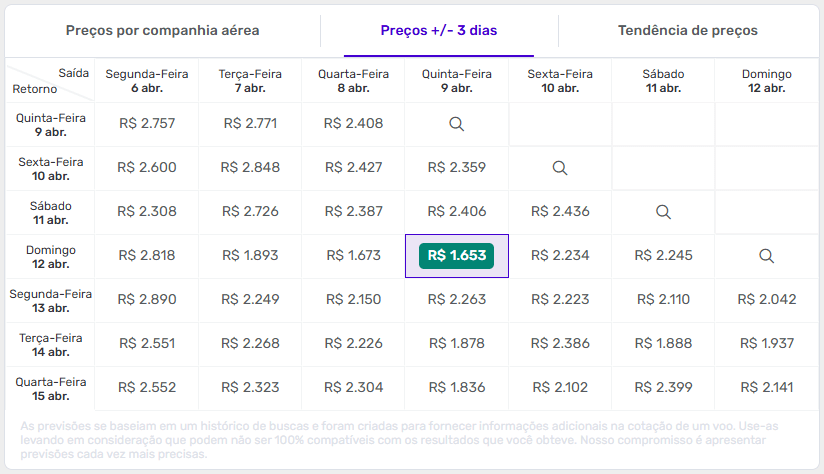
Task: Choose the R$ 1.878 fare
Action: [456, 343]
